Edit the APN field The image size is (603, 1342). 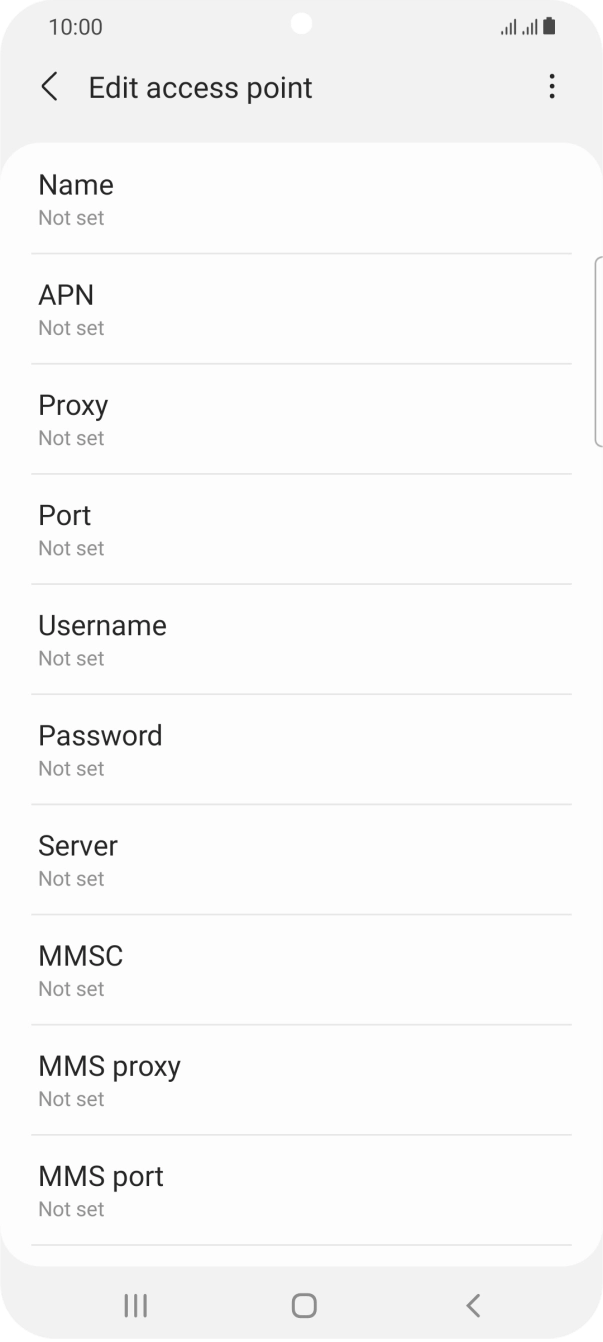[300, 309]
